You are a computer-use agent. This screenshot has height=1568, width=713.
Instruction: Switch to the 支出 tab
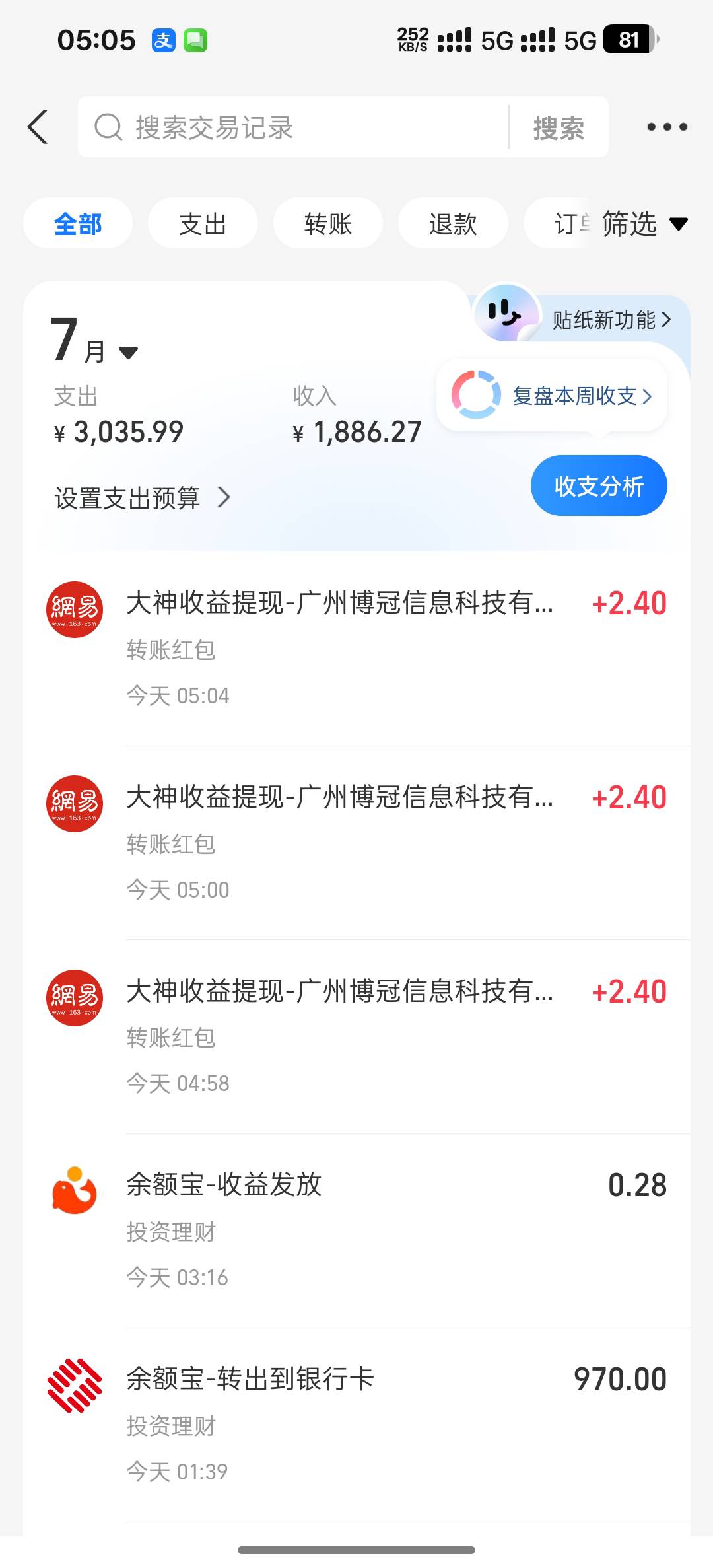pyautogui.click(x=203, y=223)
